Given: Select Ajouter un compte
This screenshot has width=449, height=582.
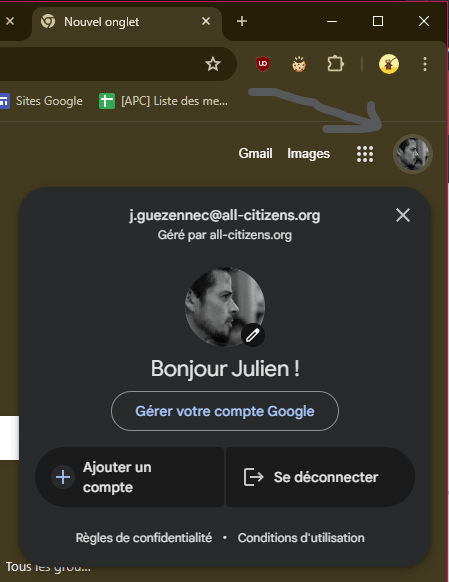Looking at the screenshot, I should coord(130,477).
